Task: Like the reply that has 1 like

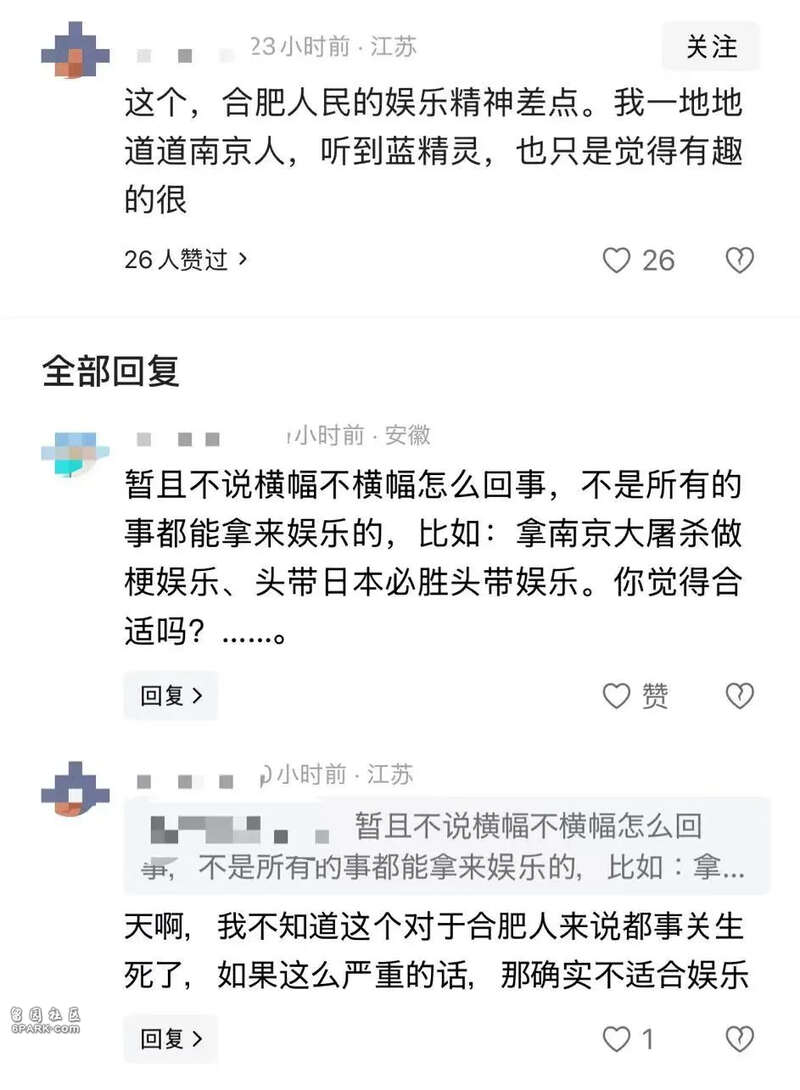Action: pos(618,1039)
